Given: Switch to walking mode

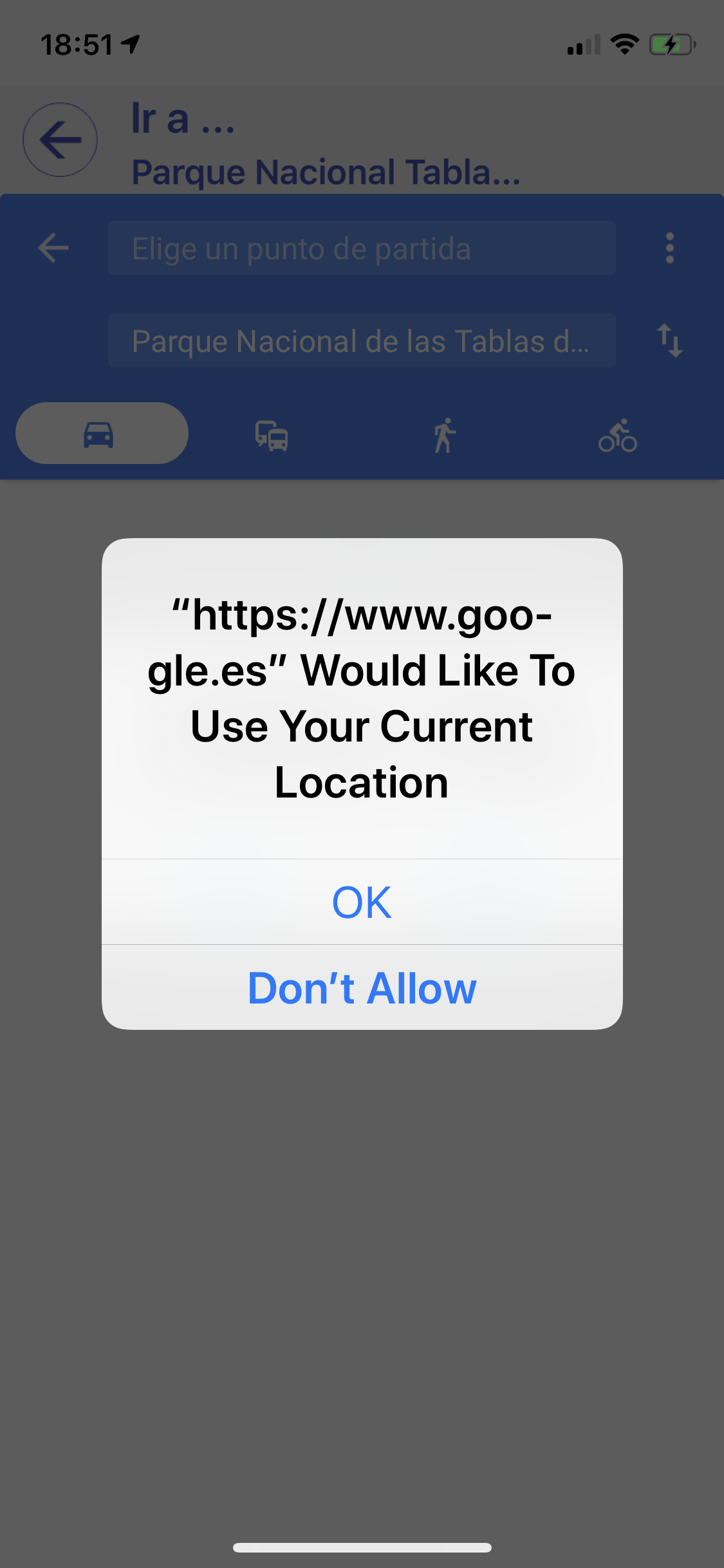Looking at the screenshot, I should (445, 436).
